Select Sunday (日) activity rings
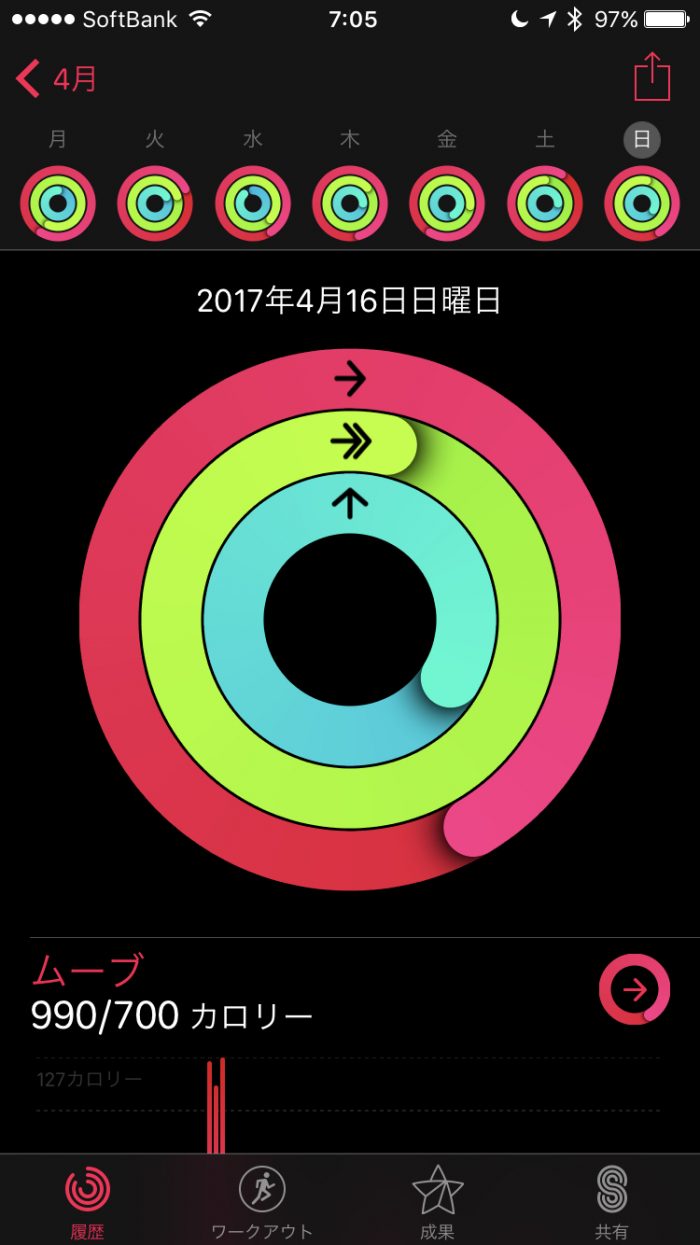Image resolution: width=700 pixels, height=1245 pixels. (x=642, y=203)
